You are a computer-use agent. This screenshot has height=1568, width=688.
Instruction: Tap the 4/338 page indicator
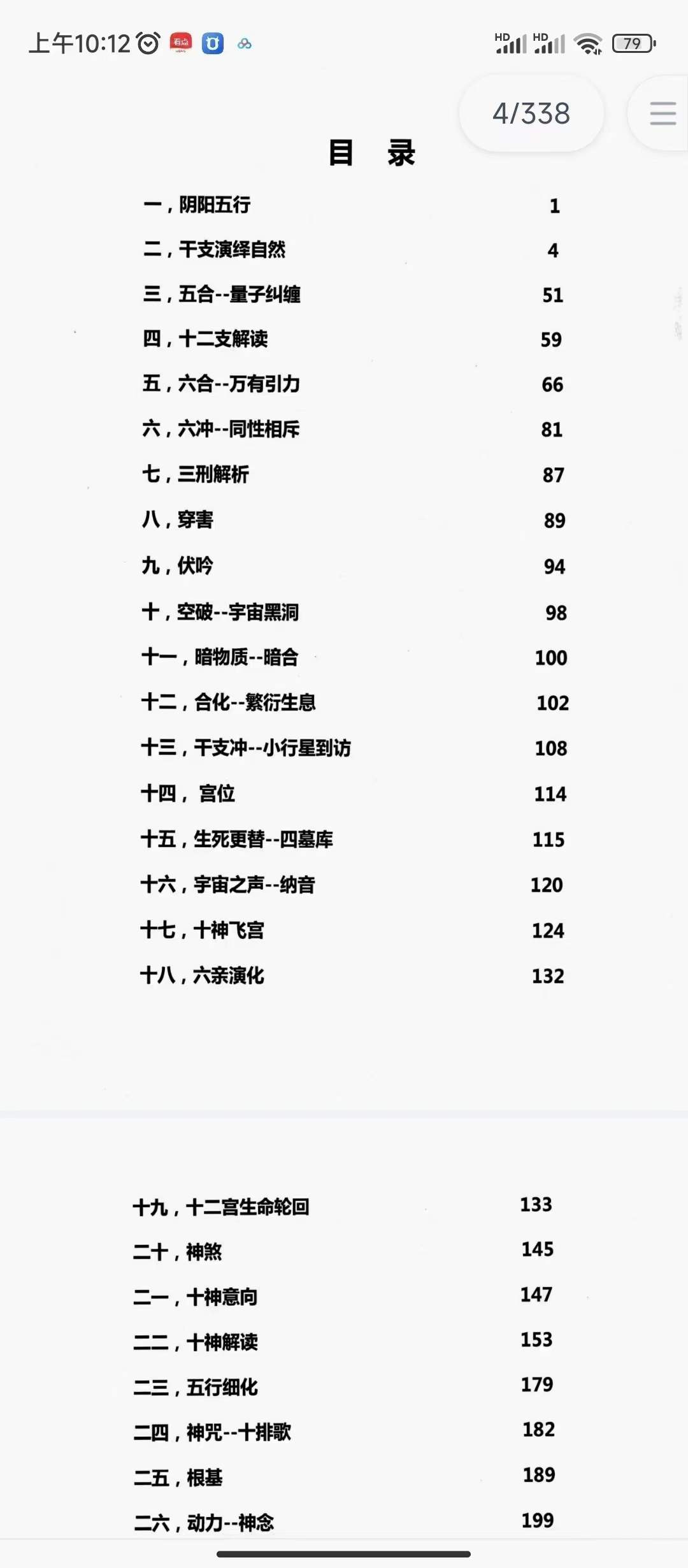[x=531, y=113]
